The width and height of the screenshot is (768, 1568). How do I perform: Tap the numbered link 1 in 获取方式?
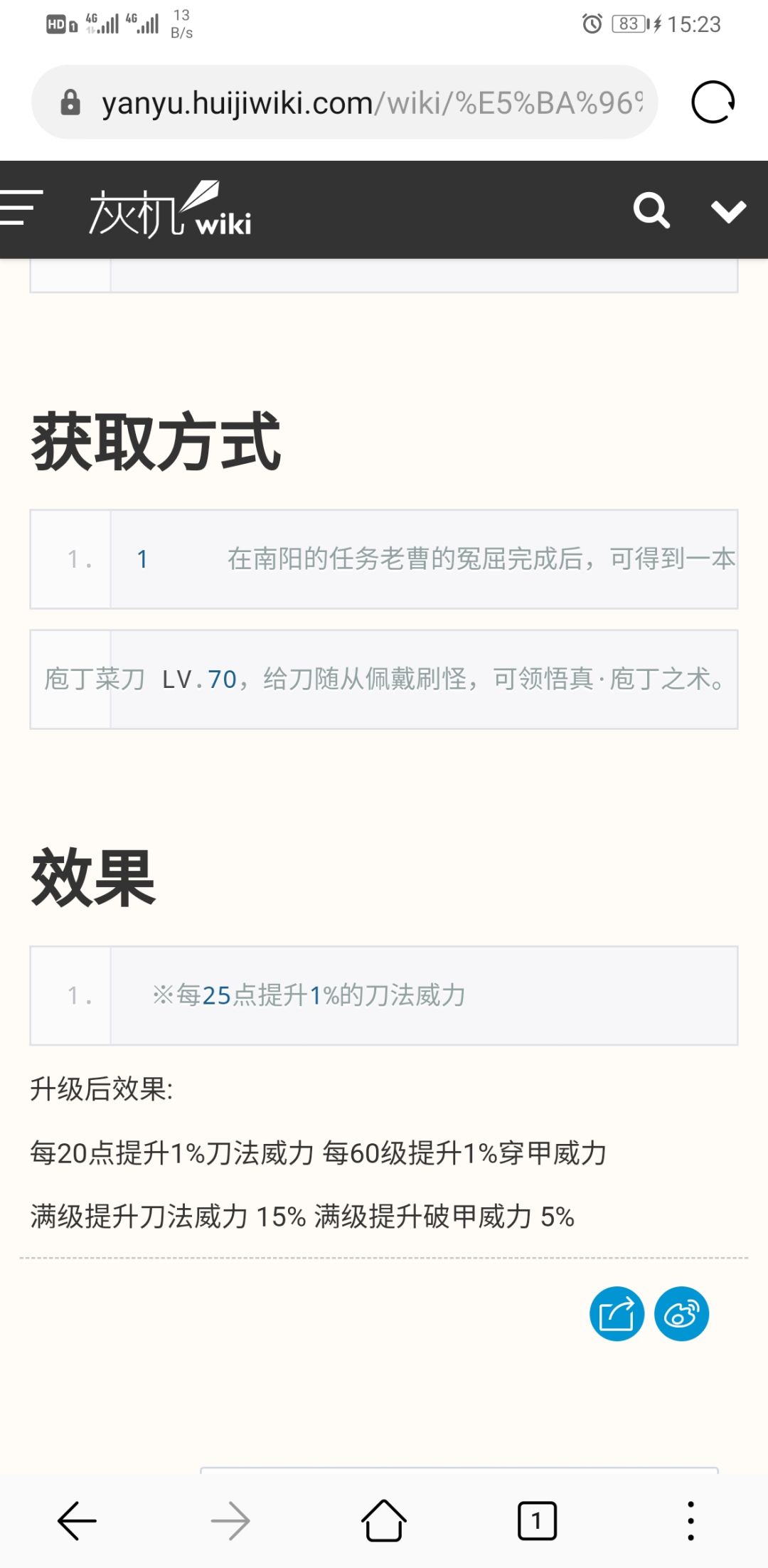coord(142,559)
